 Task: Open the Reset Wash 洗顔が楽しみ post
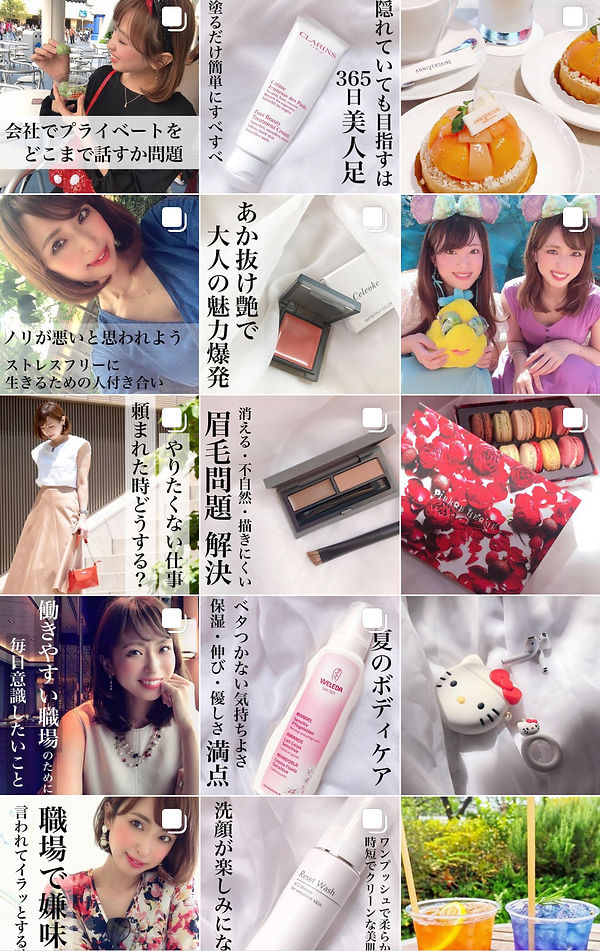299,875
